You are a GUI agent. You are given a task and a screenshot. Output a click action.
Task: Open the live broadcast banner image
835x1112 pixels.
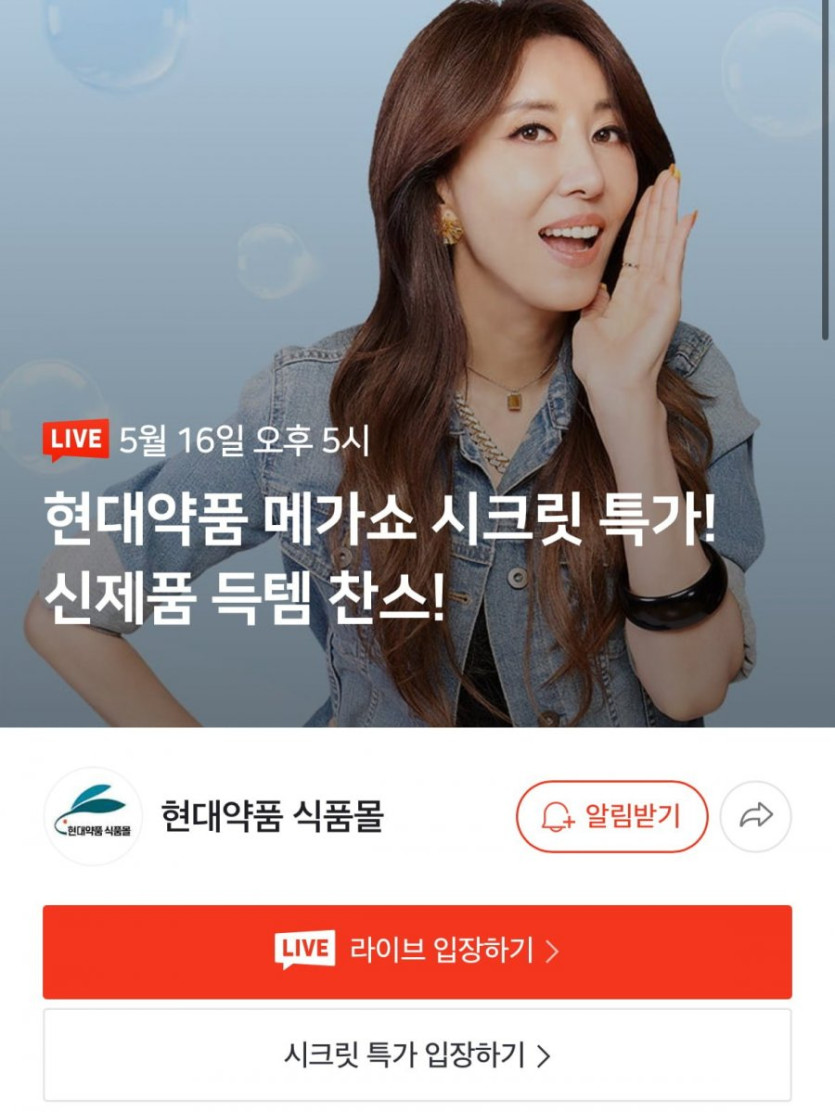[x=417, y=363]
